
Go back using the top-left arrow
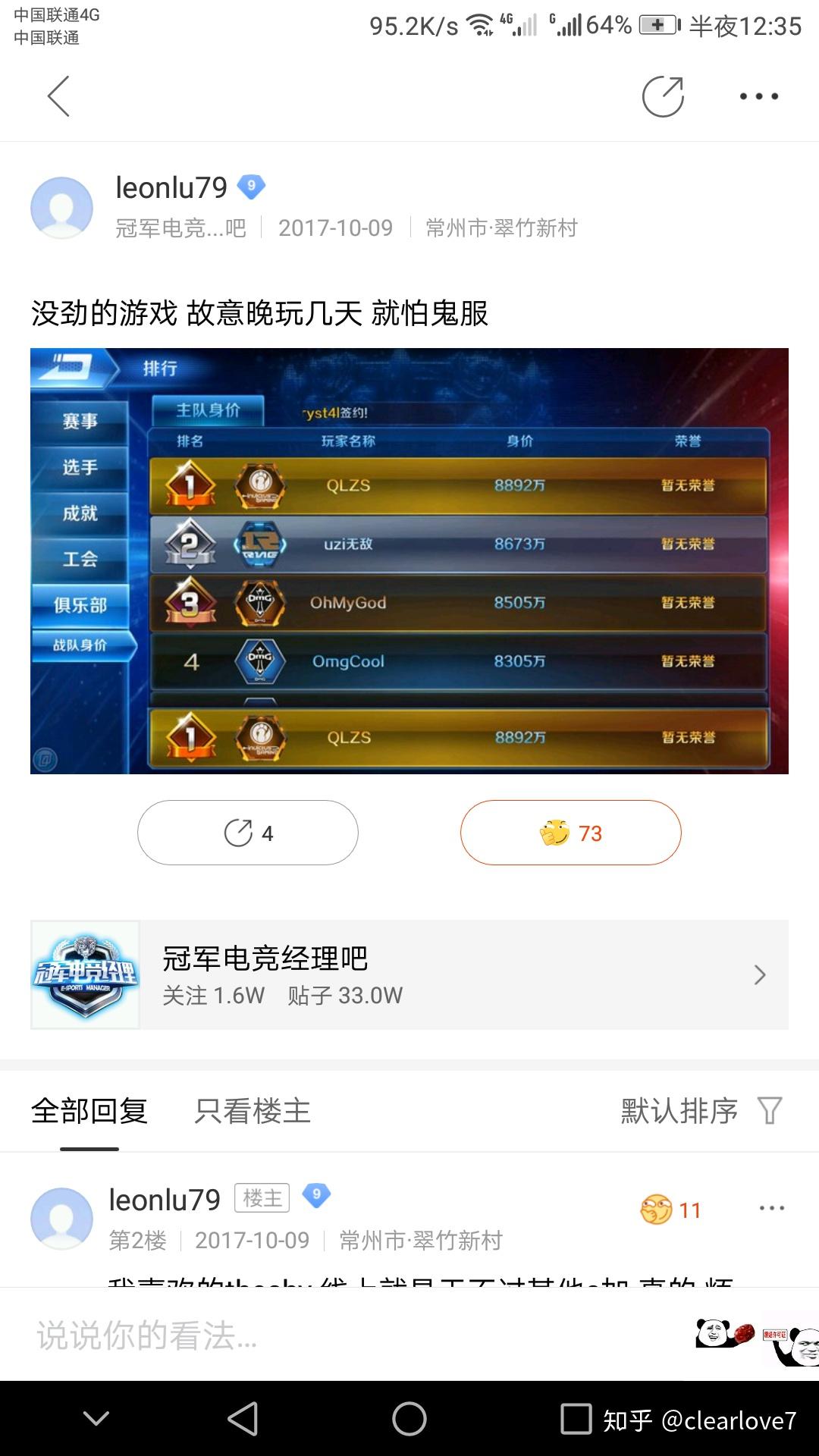tap(59, 96)
